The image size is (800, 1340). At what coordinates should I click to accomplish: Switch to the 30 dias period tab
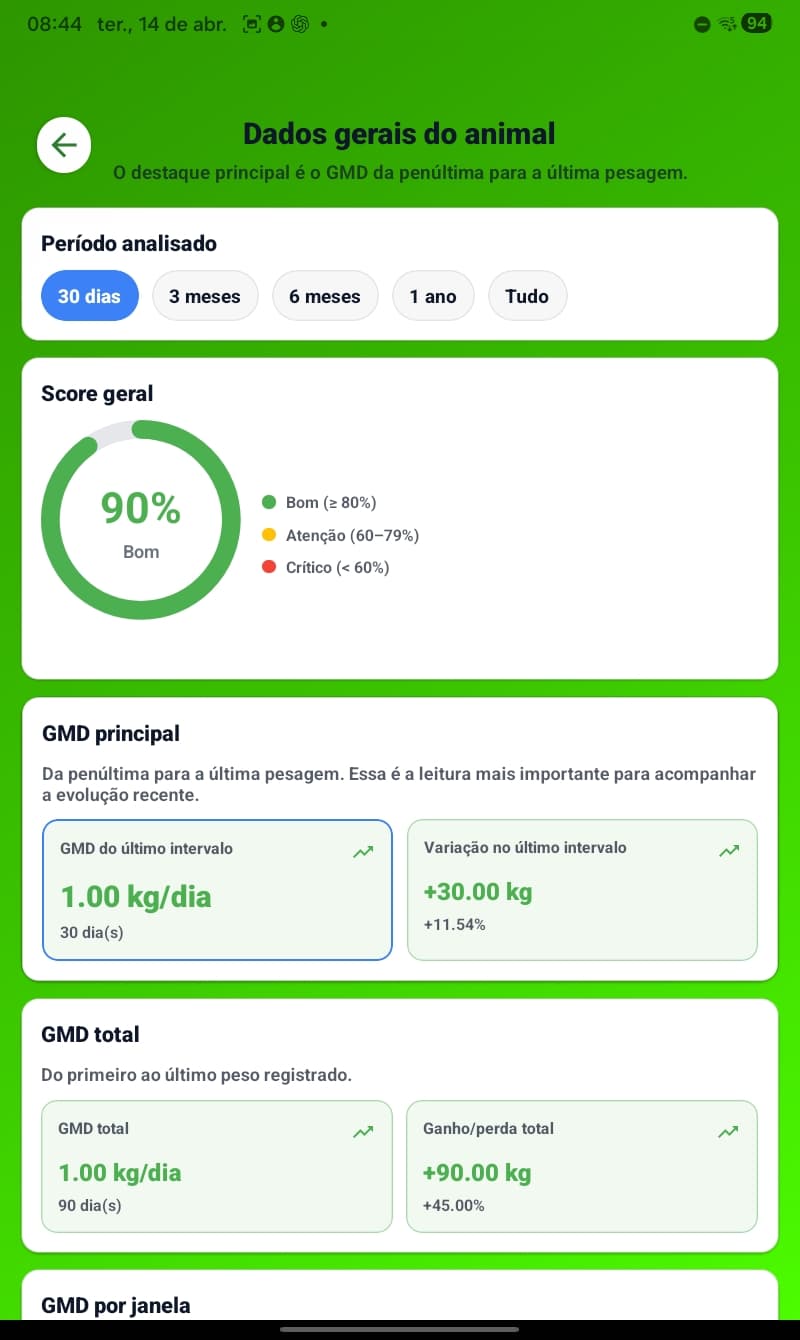(89, 296)
